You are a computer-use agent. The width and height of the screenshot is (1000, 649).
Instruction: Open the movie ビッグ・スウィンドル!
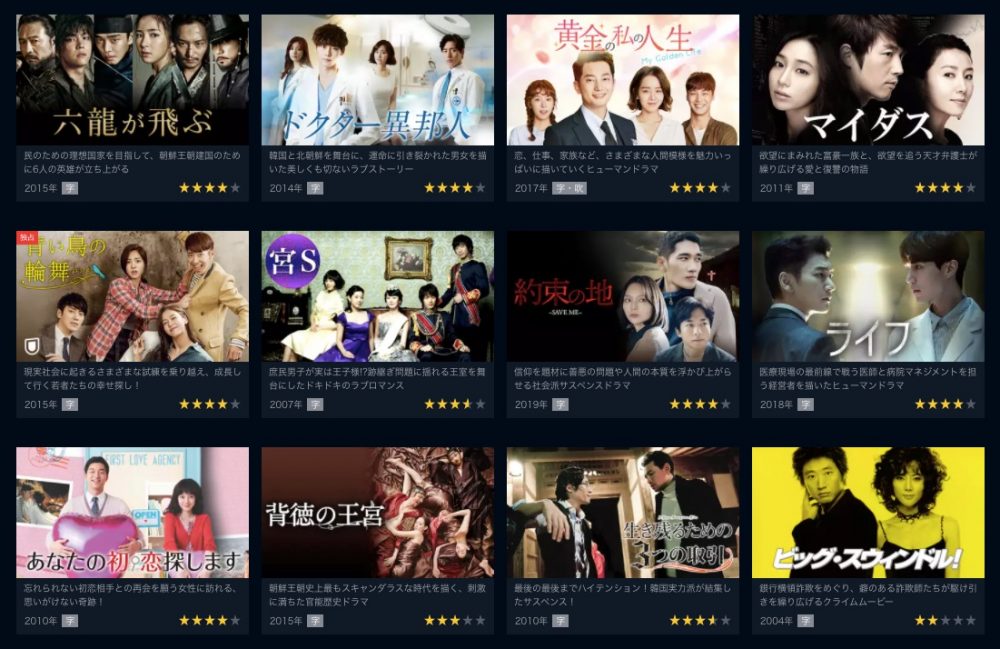pyautogui.click(x=867, y=512)
